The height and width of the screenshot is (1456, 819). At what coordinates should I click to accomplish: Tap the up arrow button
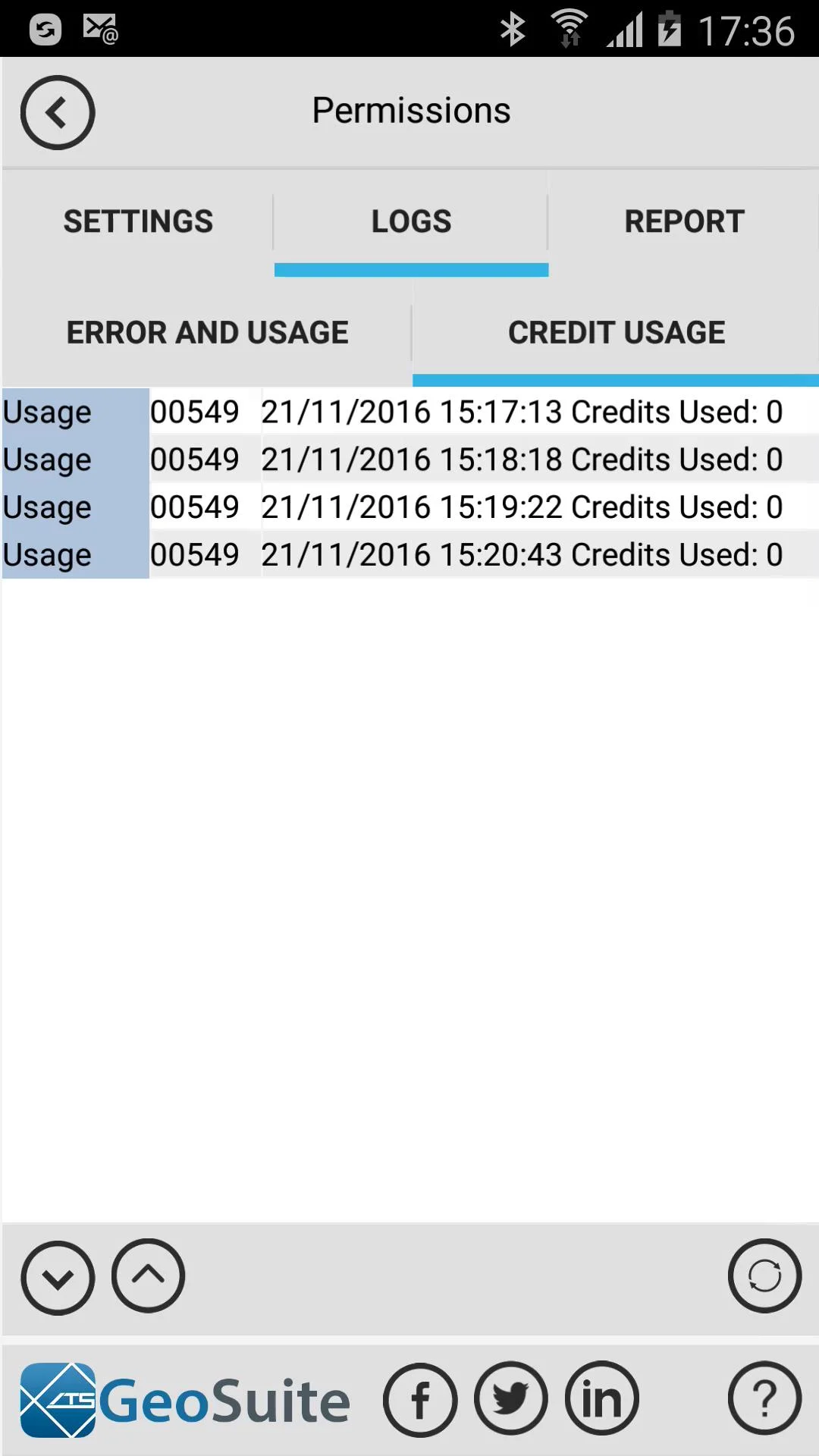(x=148, y=1276)
